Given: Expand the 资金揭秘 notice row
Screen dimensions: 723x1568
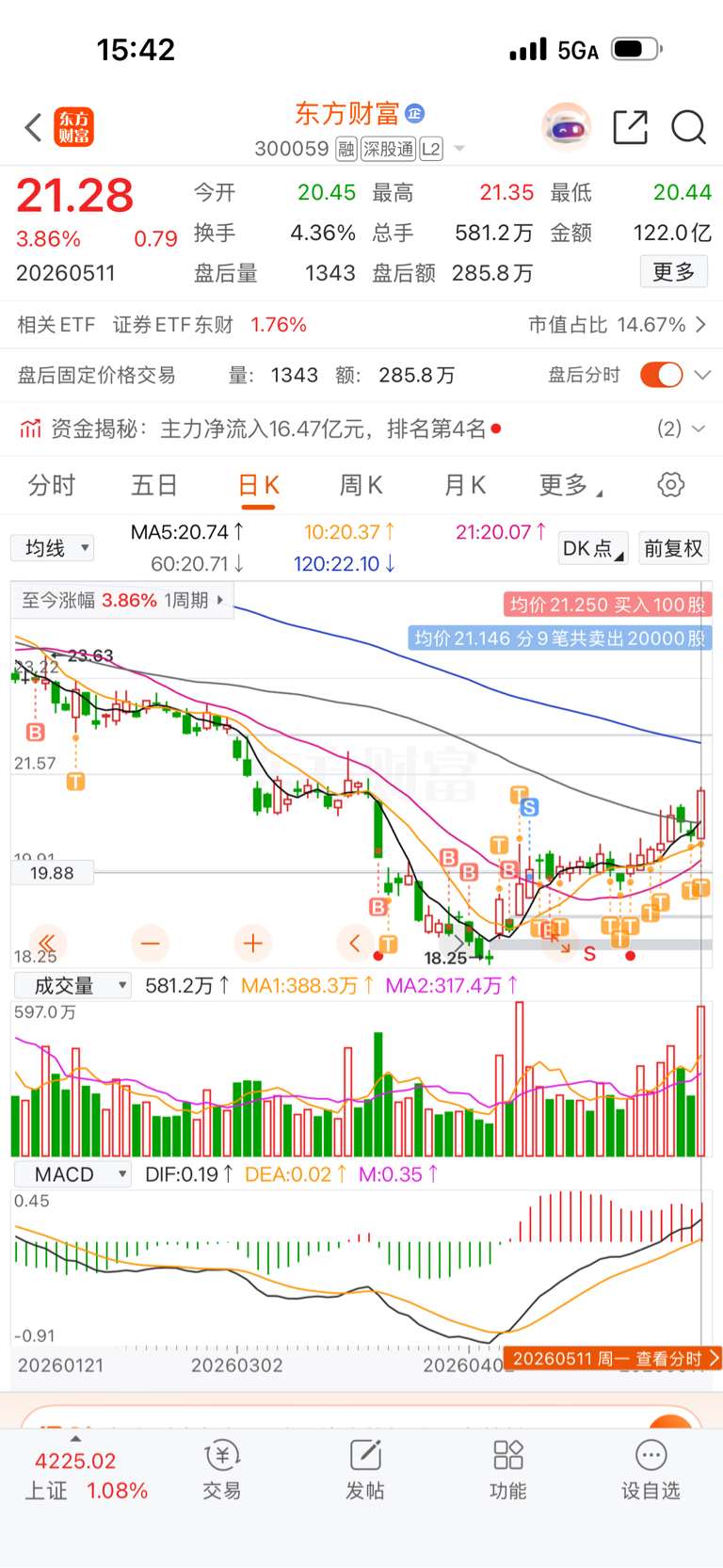Looking at the screenshot, I should (x=361, y=429).
